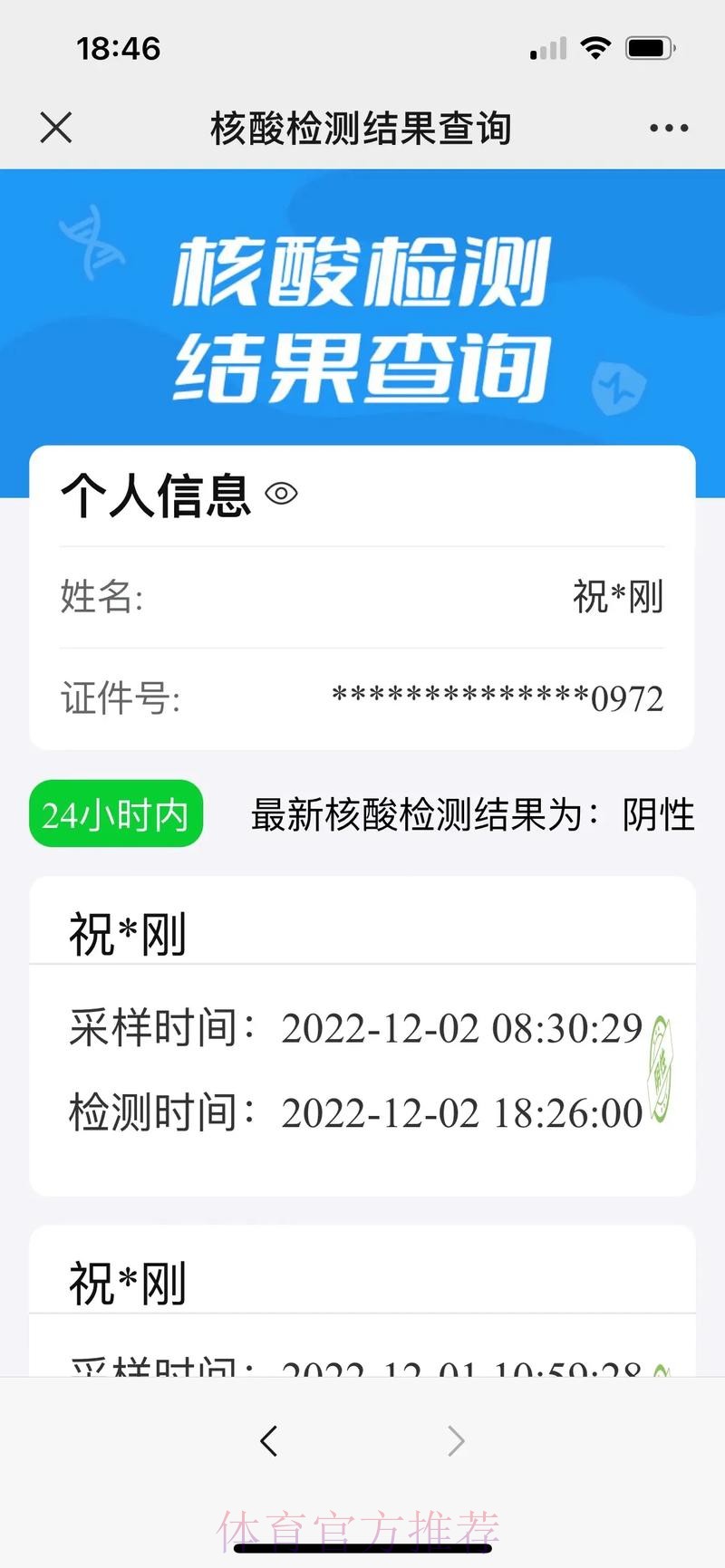The image size is (725, 1568).
Task: Tap the 24小时内 green badge
Action: pyautogui.click(x=116, y=814)
